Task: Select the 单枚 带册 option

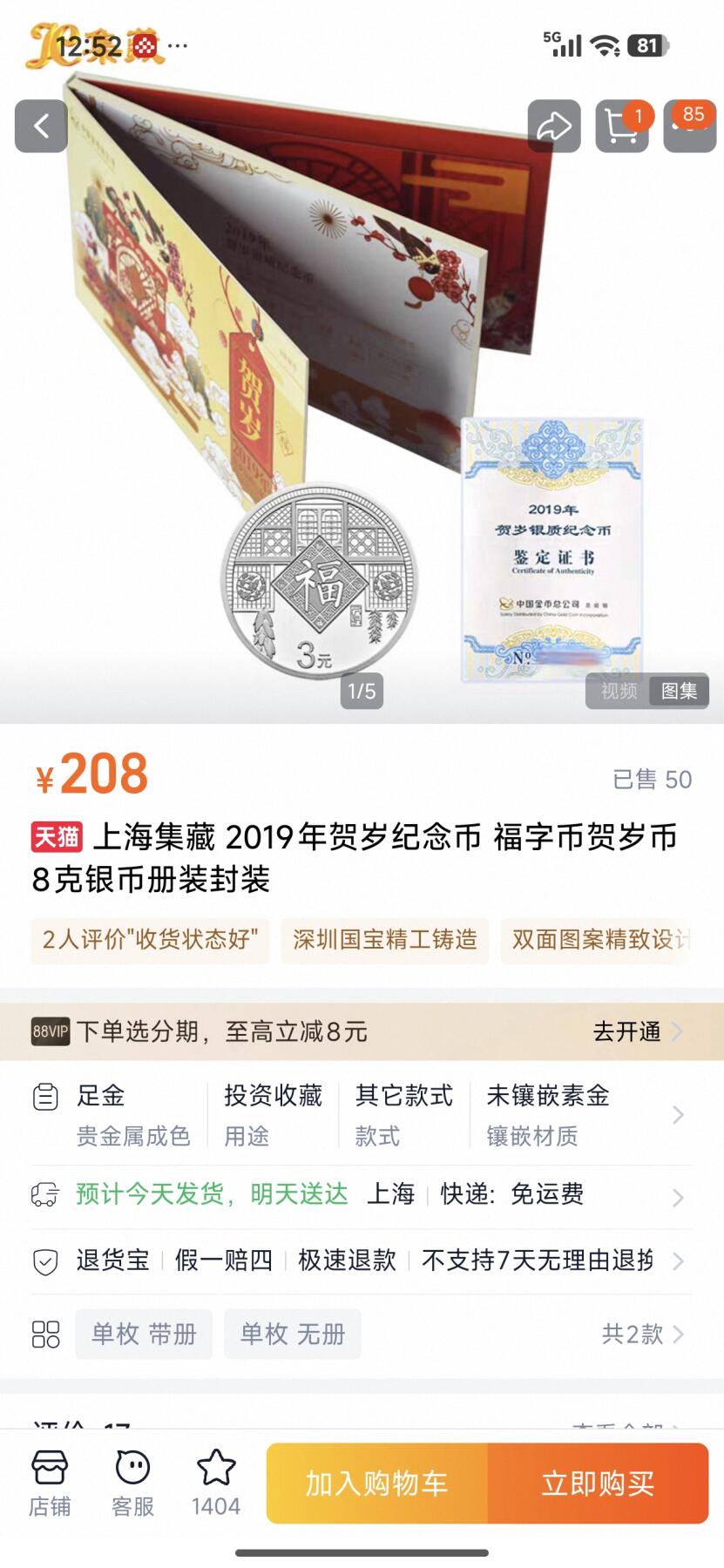Action: [143, 1334]
